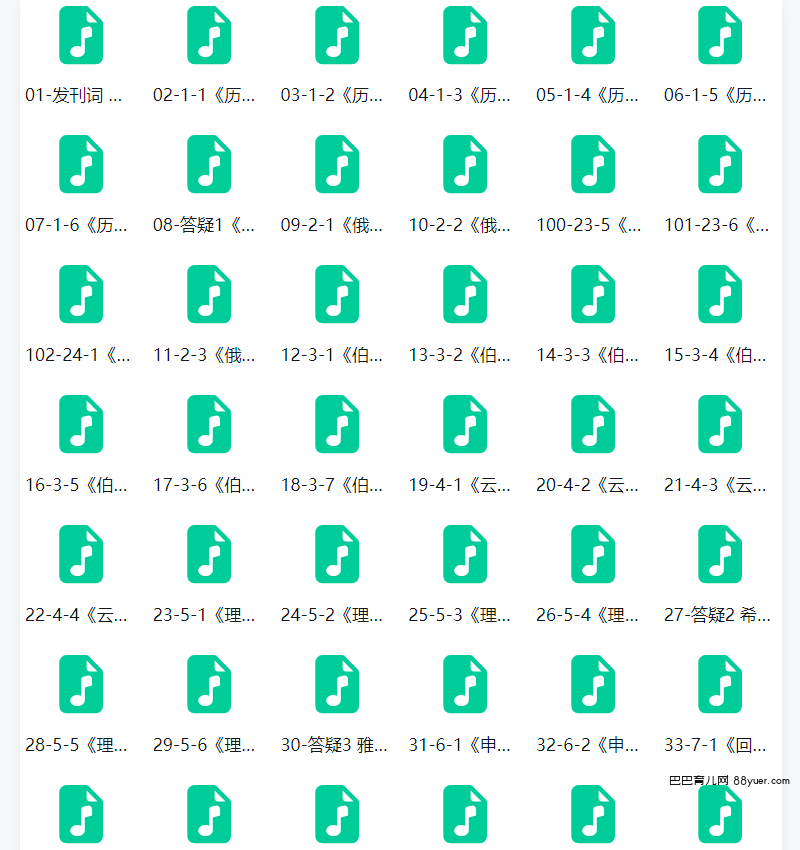800x850 pixels.
Task: Open file 28-5-5《理…
Action: [x=81, y=684]
